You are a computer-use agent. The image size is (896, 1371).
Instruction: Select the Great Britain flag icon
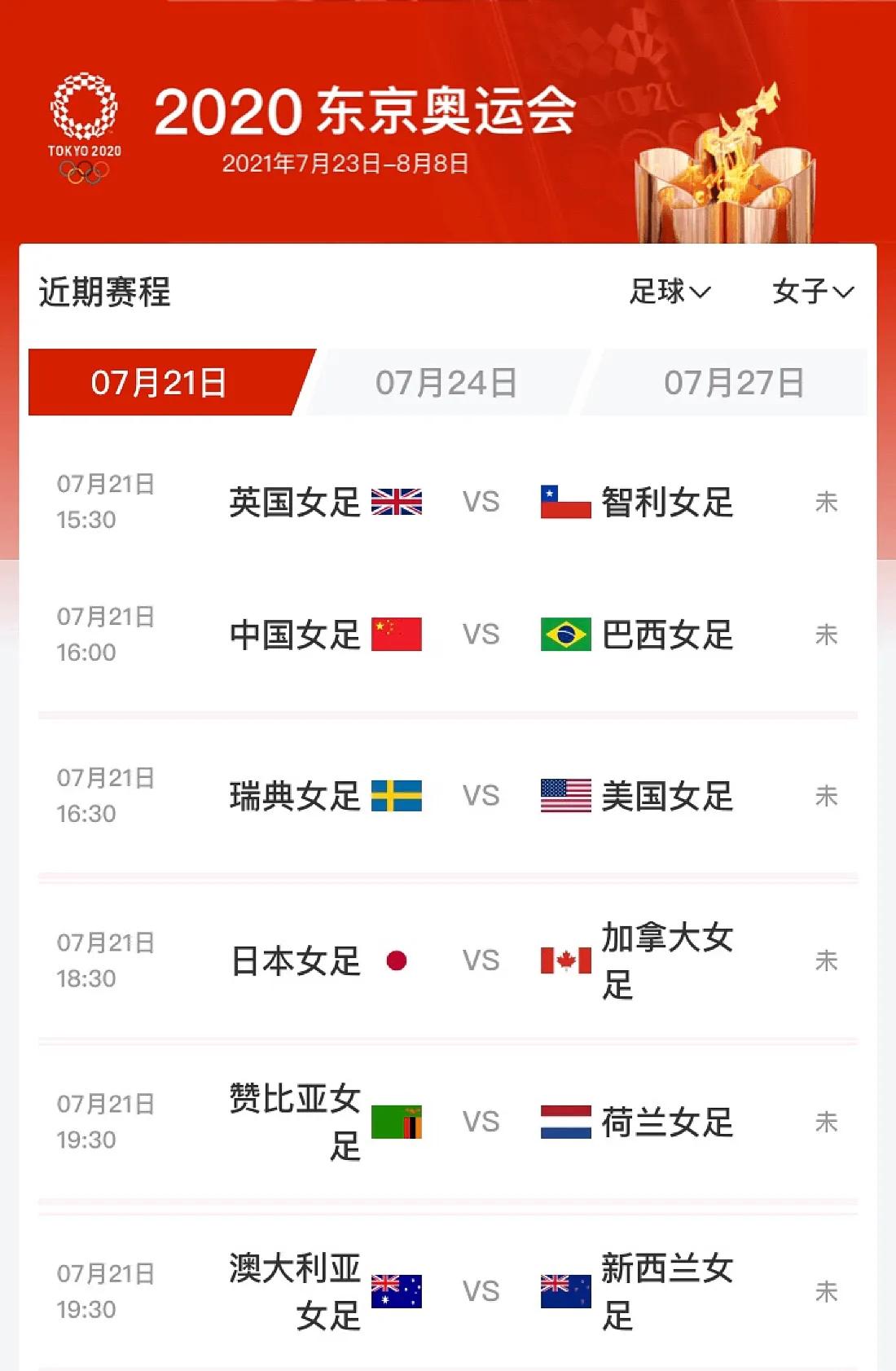398,503
